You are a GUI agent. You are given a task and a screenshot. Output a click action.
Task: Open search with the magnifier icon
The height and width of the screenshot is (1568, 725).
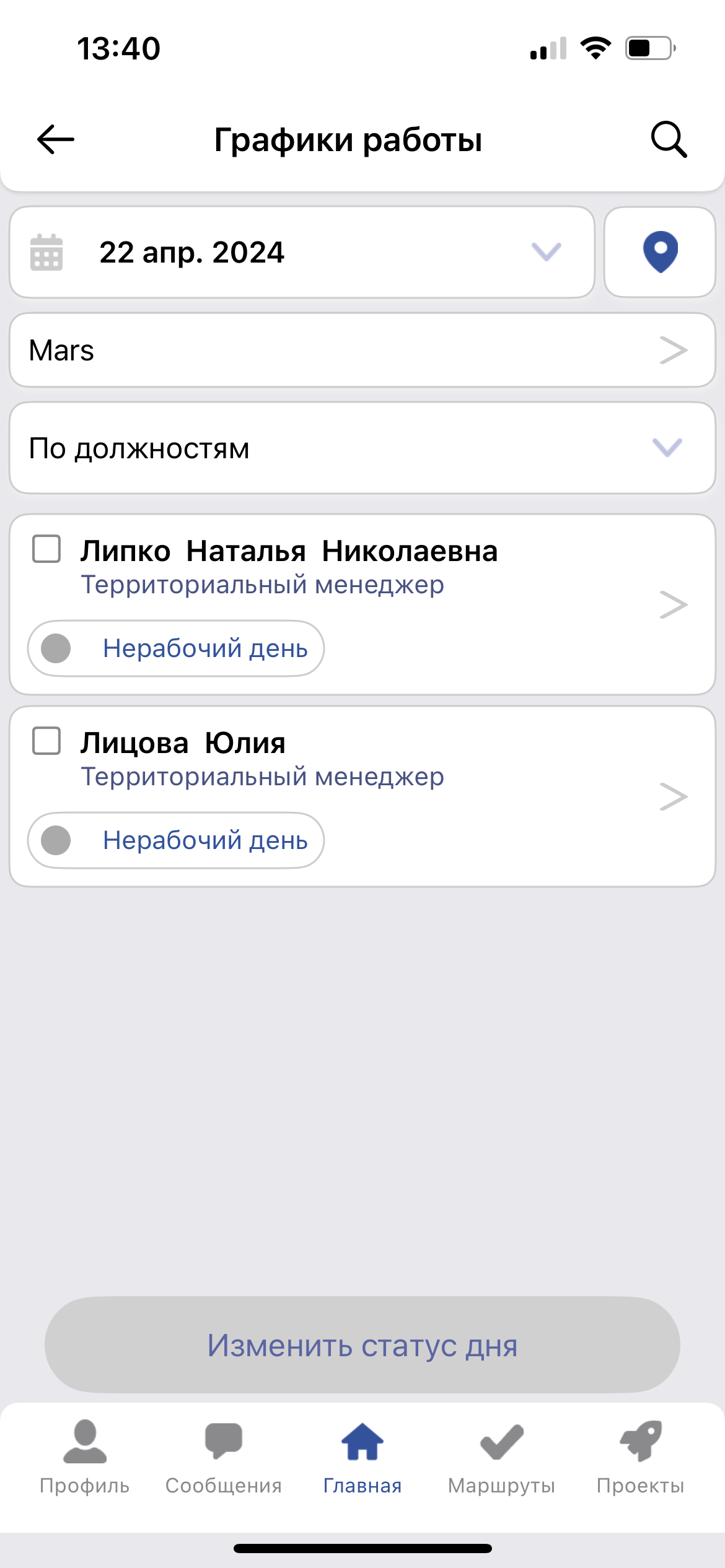669,139
